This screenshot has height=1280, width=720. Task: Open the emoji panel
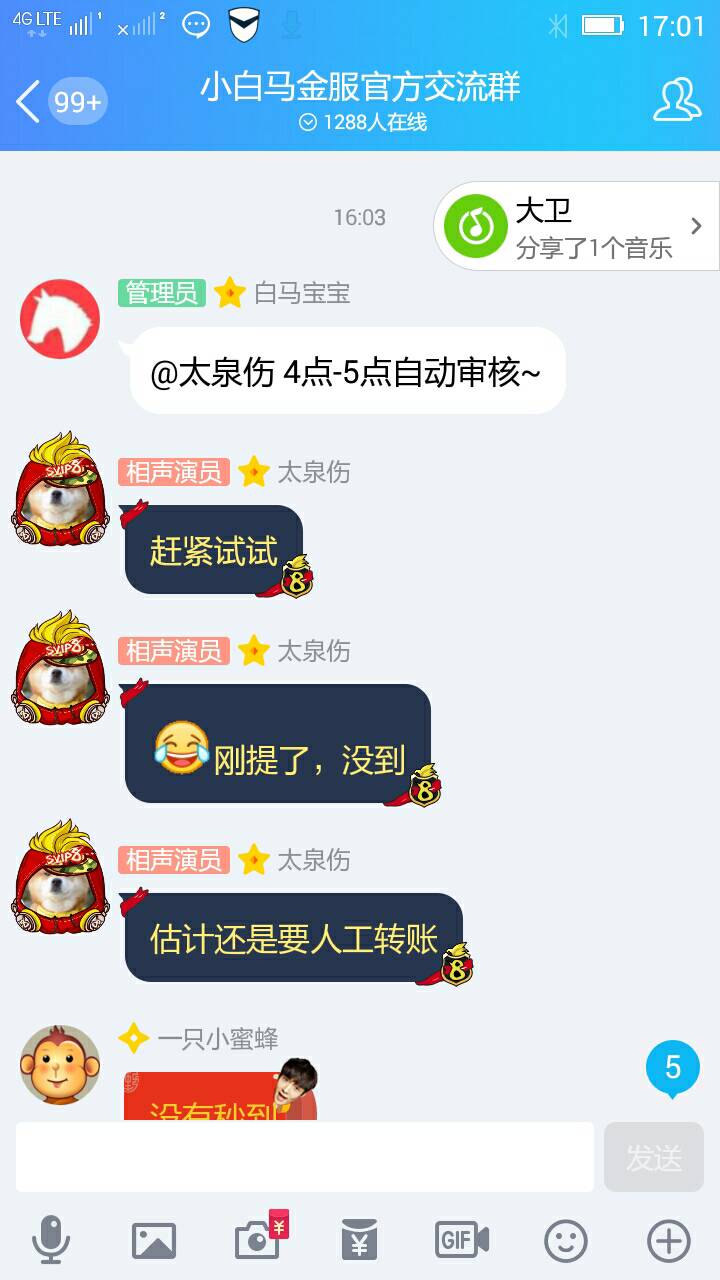566,1241
